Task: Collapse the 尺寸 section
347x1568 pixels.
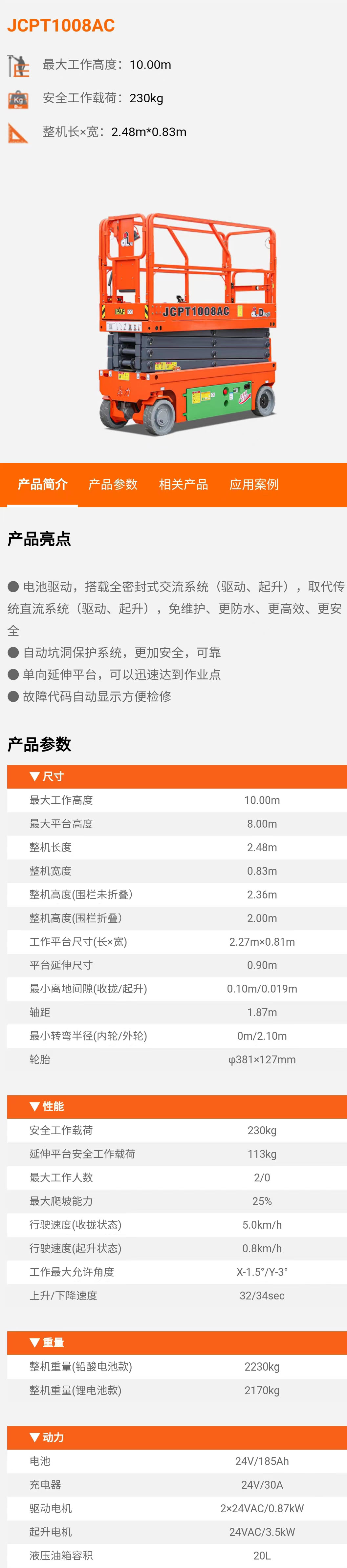Action: coord(48,776)
